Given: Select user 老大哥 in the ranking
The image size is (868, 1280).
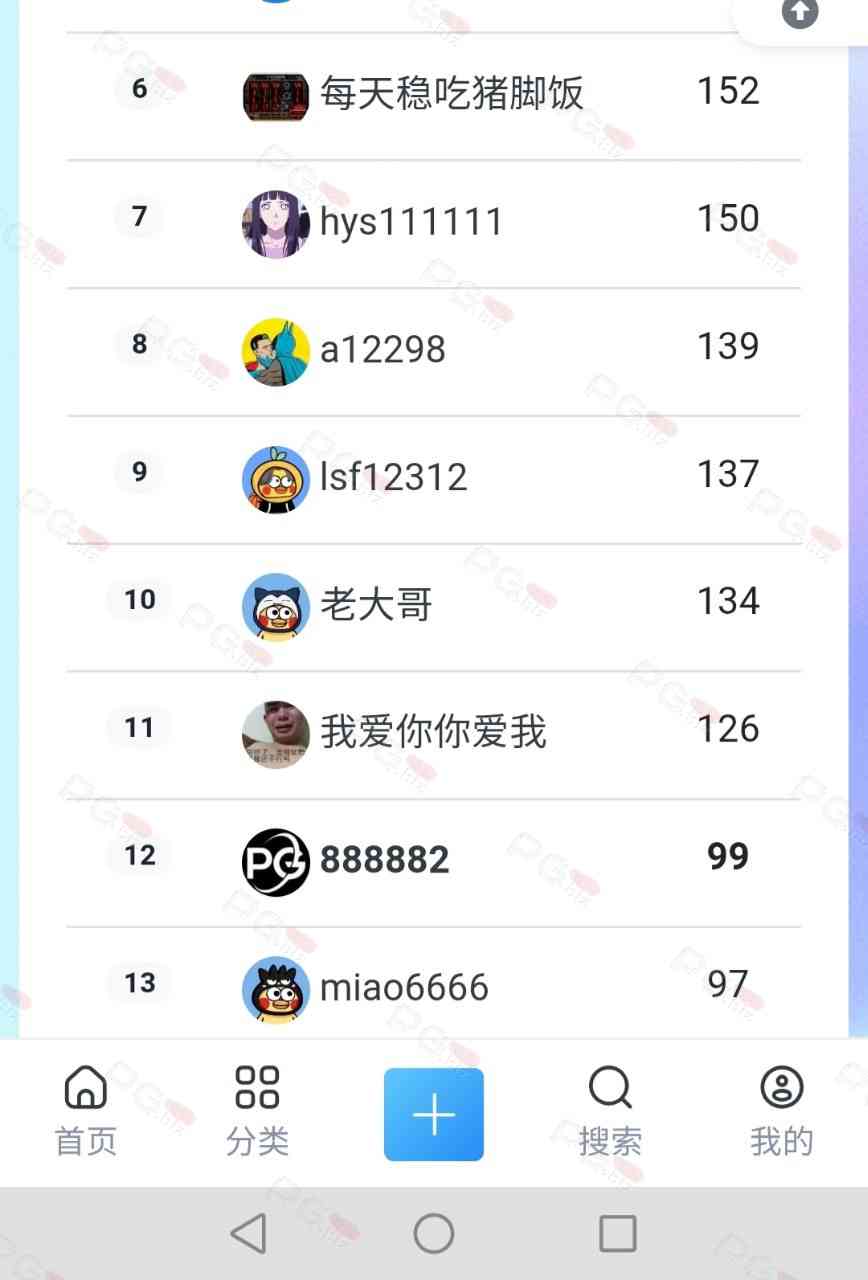Looking at the screenshot, I should [376, 605].
